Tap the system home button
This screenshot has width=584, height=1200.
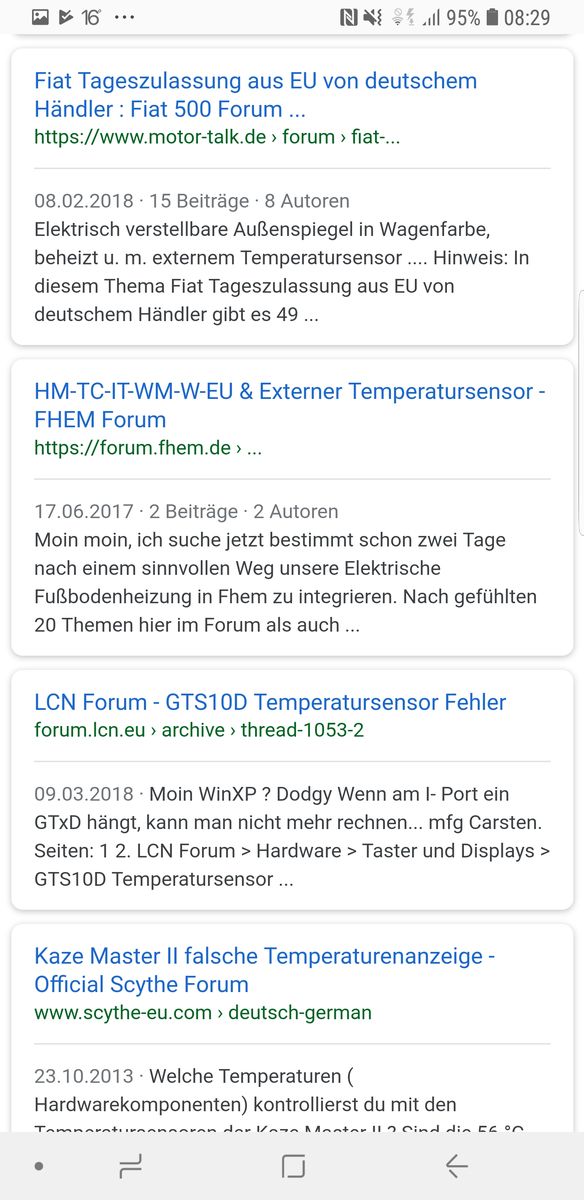293,1166
